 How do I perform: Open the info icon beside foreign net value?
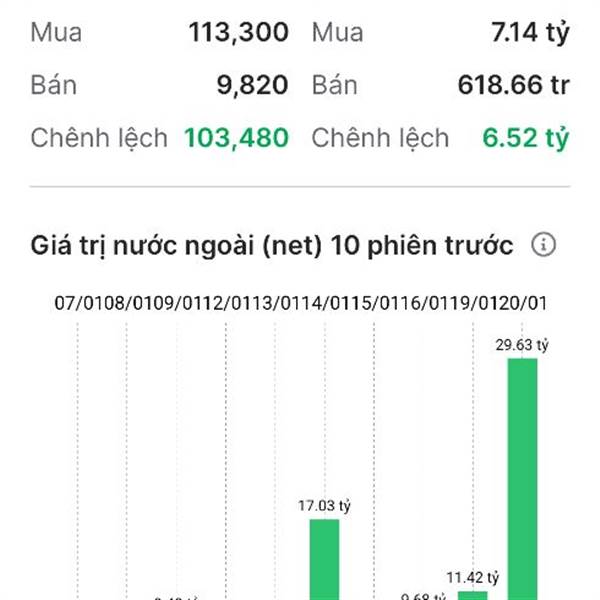pos(543,245)
